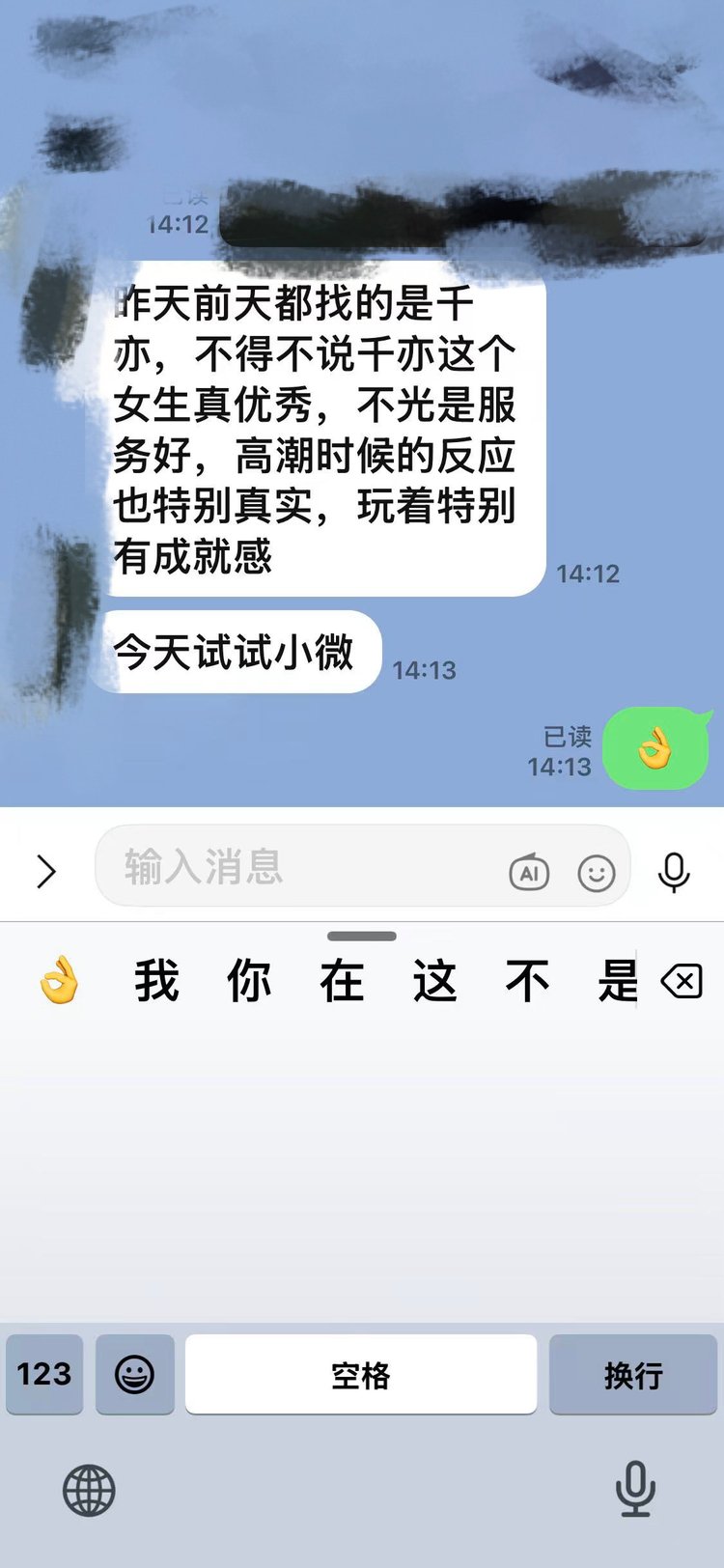Select the OK hand emoji suggestion
The width and height of the screenshot is (724, 1568).
[59, 981]
